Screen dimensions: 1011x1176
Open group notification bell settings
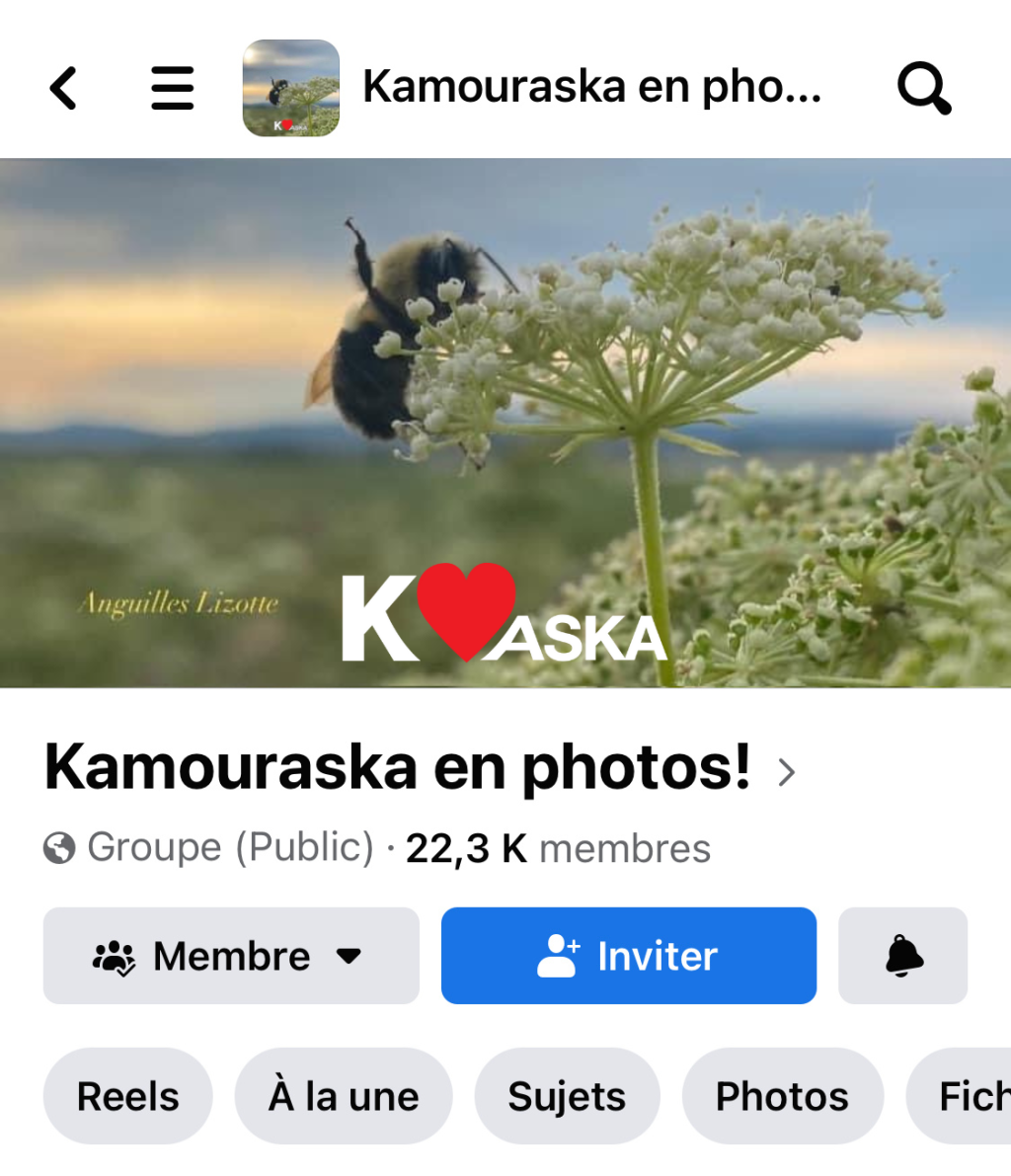[902, 955]
